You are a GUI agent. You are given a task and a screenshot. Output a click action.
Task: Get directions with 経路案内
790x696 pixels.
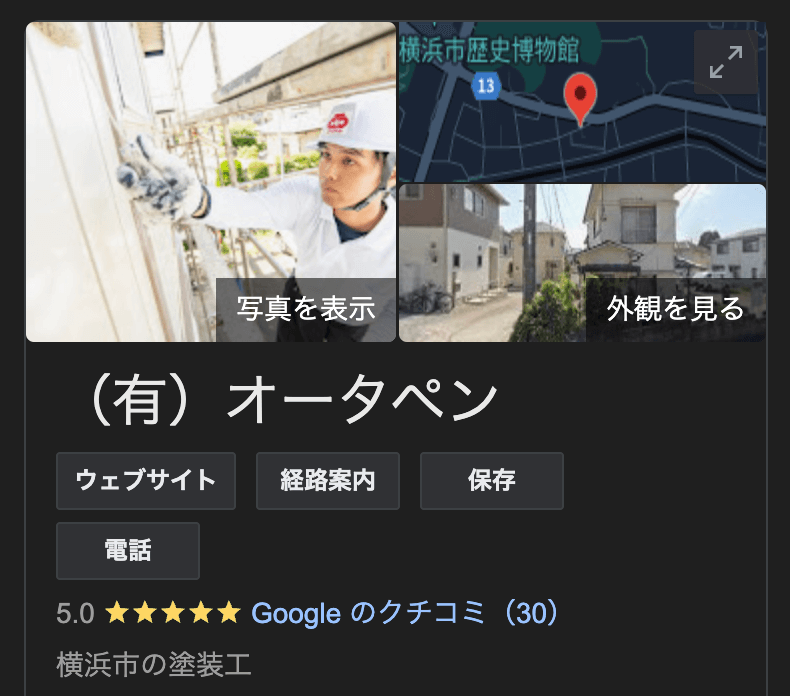[328, 481]
